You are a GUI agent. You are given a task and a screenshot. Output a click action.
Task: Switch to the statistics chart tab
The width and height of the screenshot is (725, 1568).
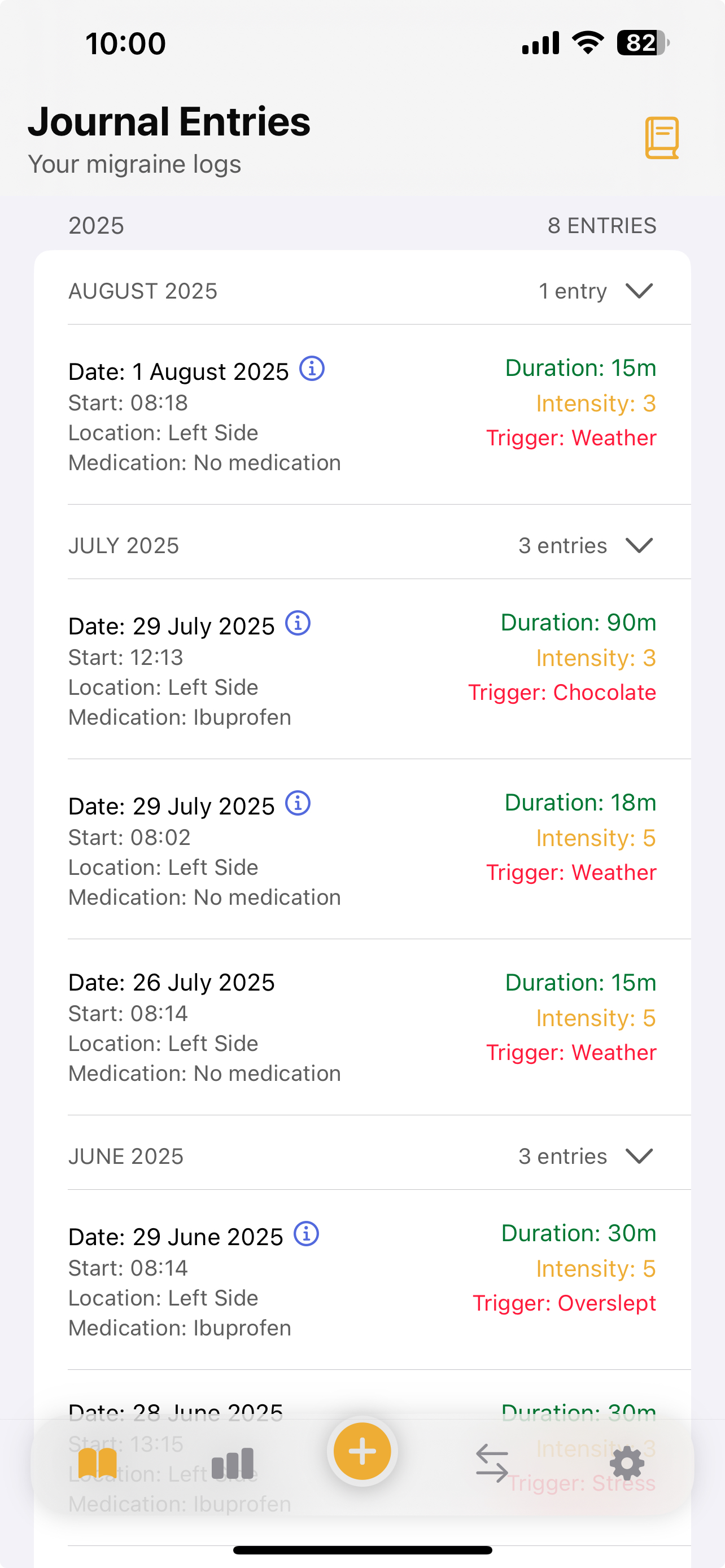[x=233, y=1464]
